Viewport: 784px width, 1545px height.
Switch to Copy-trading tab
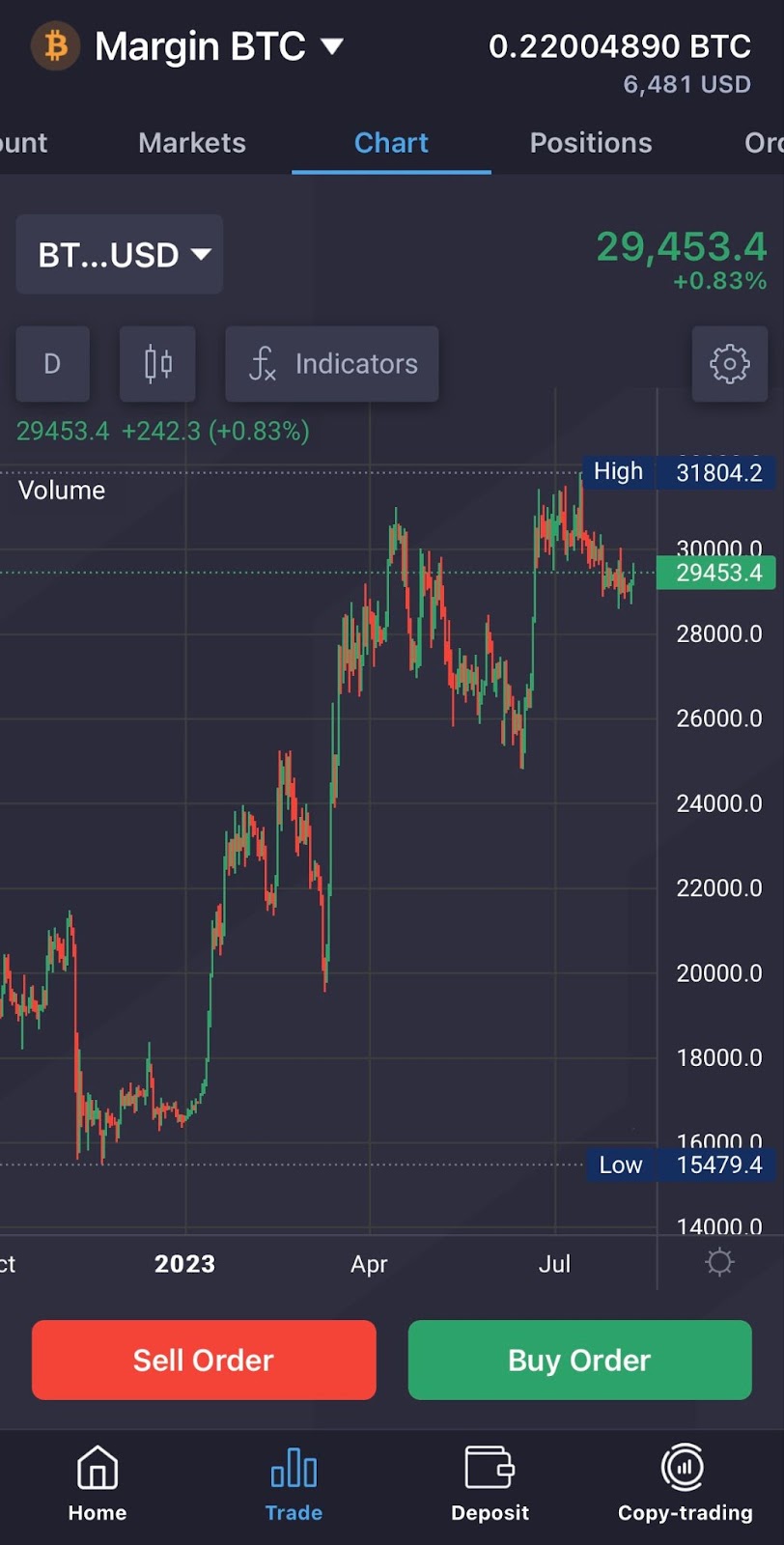pos(685,1483)
